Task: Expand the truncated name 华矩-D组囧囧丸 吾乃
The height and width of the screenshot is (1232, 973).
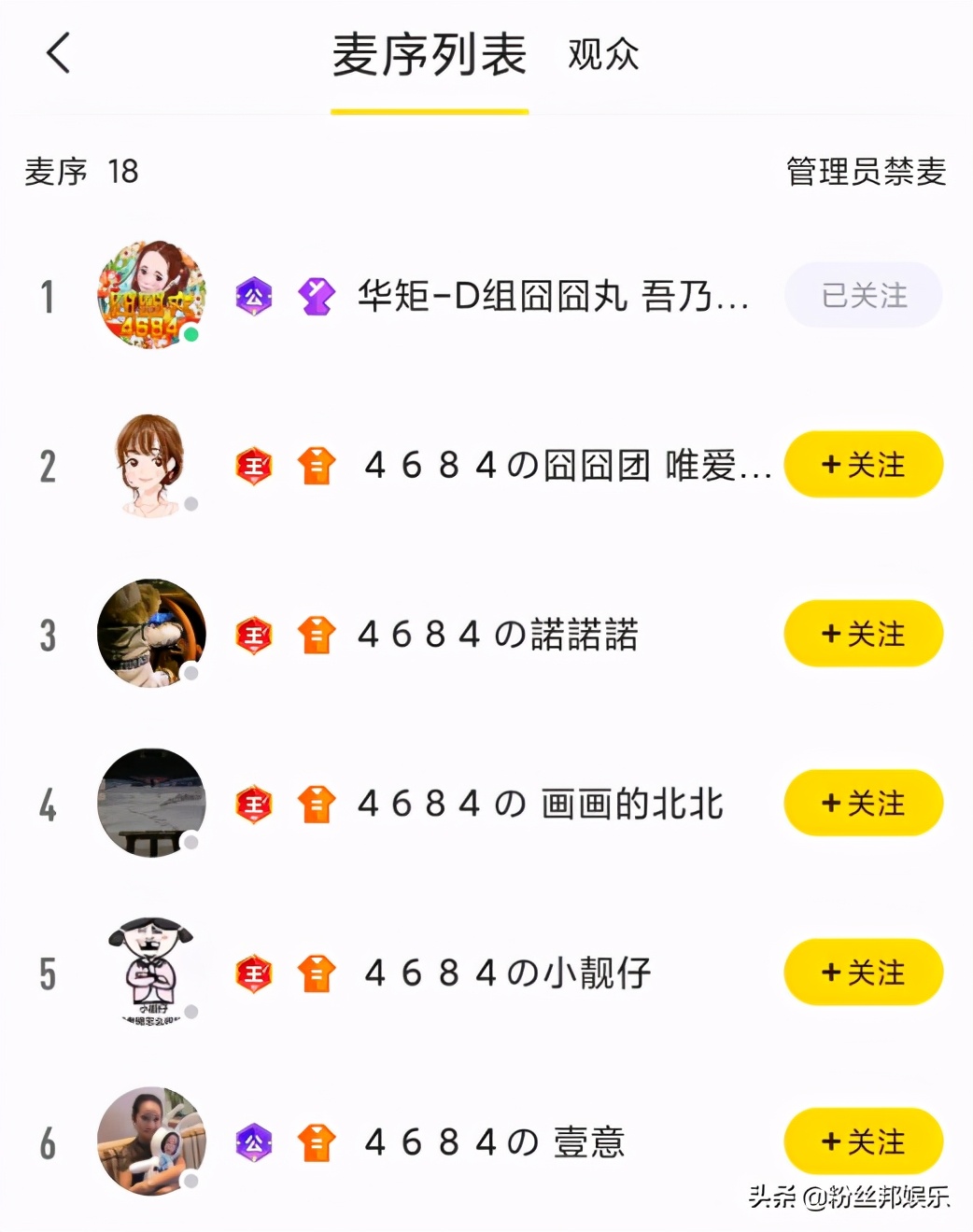Action: click(x=556, y=296)
